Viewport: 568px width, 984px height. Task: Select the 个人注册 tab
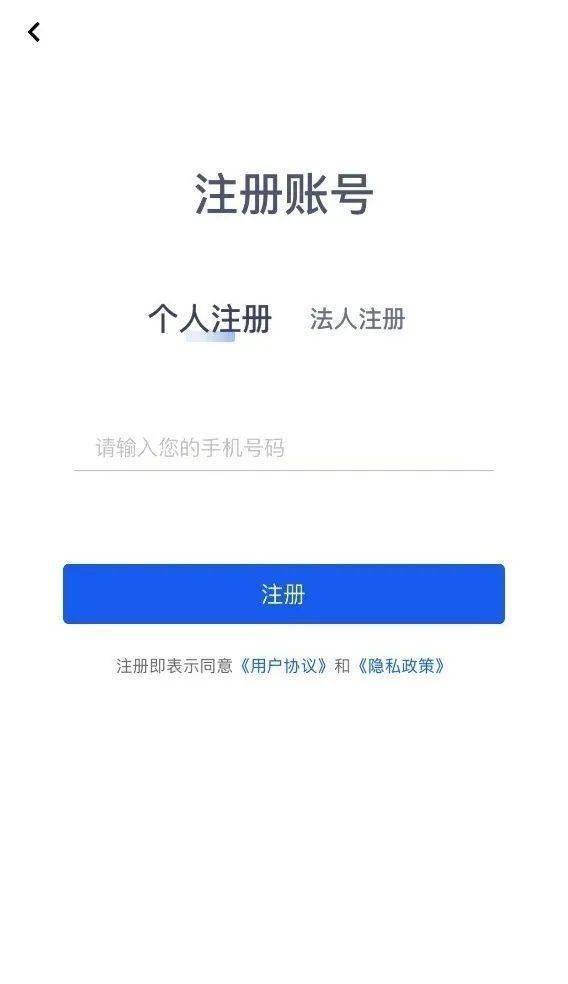[210, 319]
